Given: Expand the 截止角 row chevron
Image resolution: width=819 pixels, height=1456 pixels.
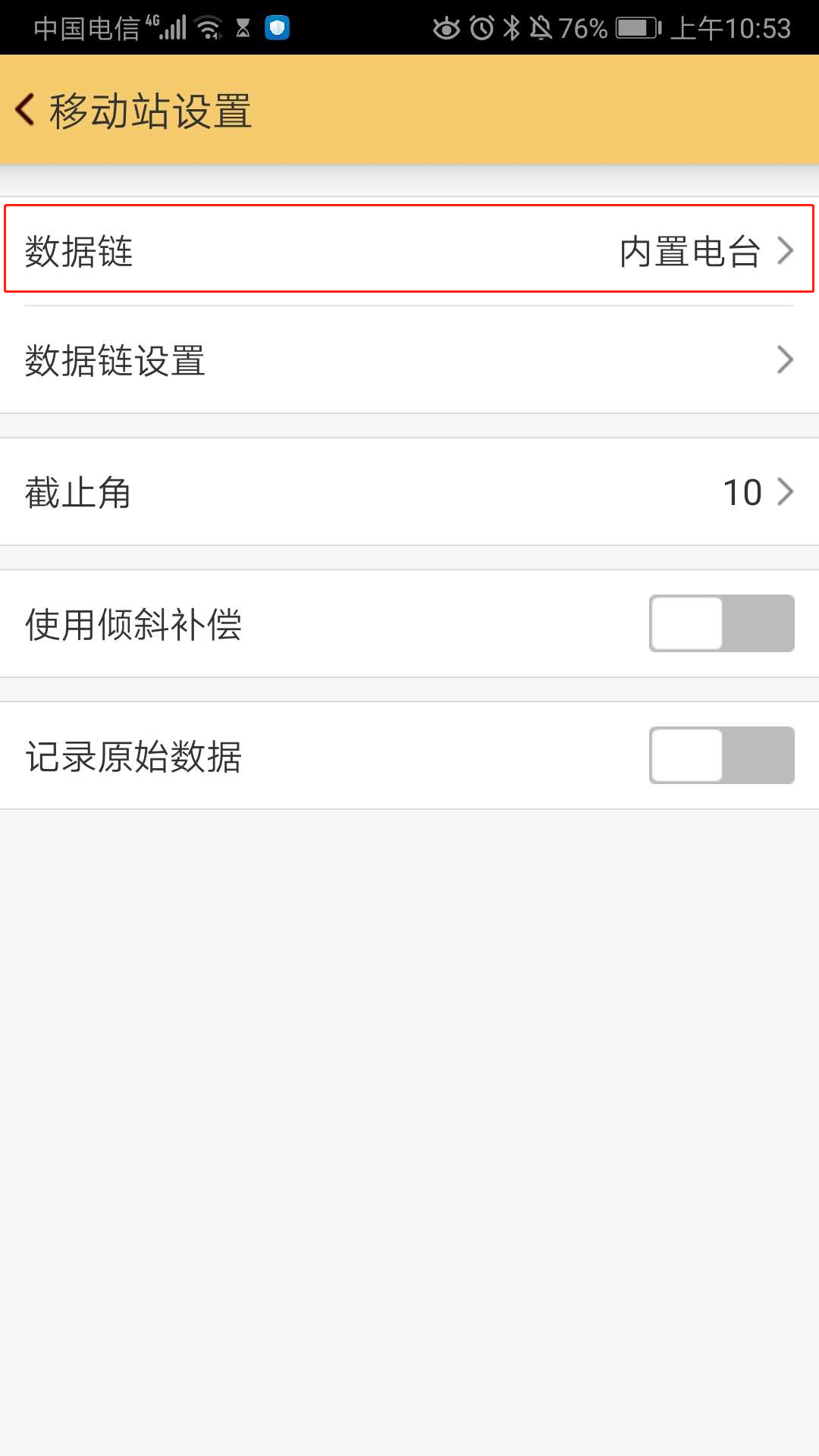Looking at the screenshot, I should 786,493.
